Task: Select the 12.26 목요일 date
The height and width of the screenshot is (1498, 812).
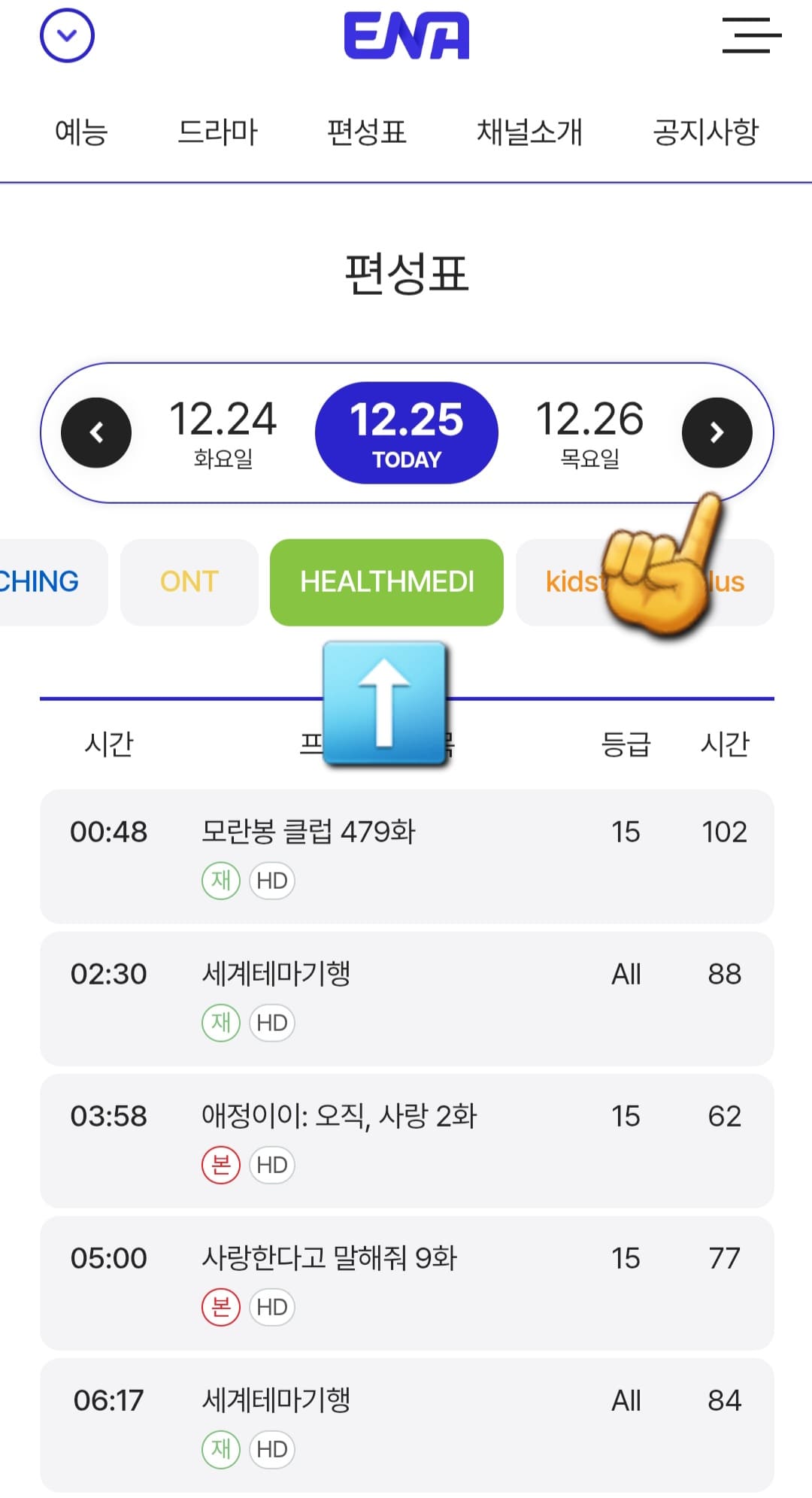Action: point(589,432)
